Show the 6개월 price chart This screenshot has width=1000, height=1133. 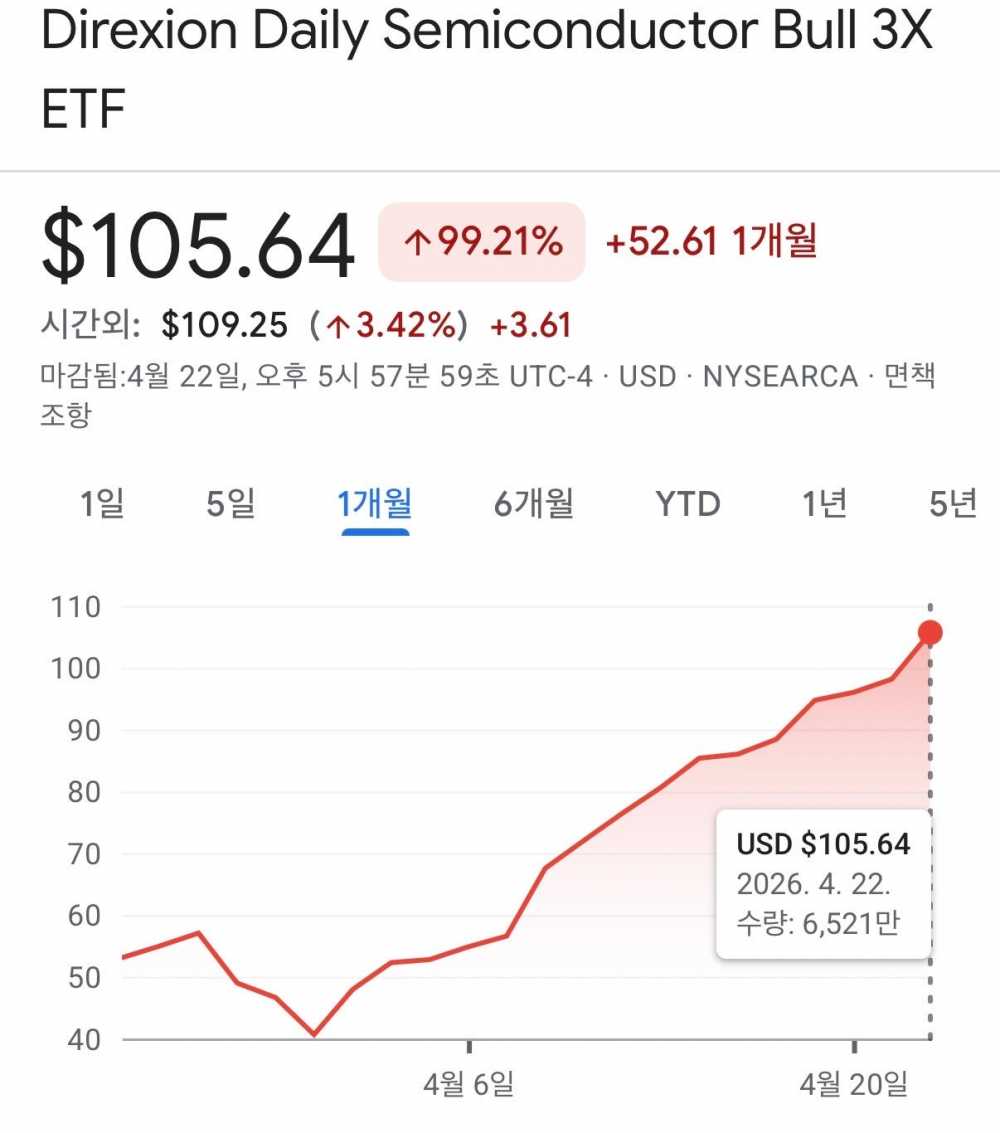pos(534,504)
